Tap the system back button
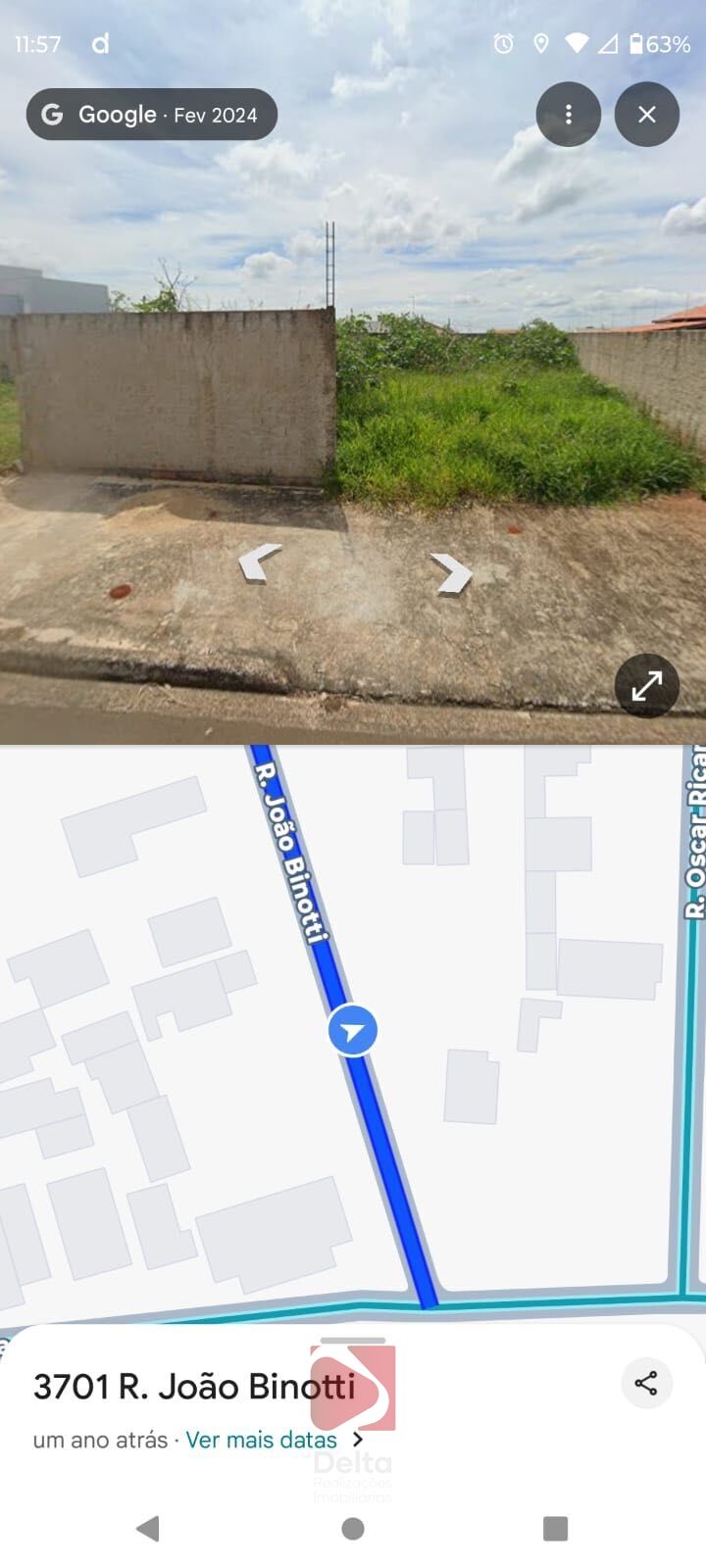The image size is (706, 1568). (148, 1528)
